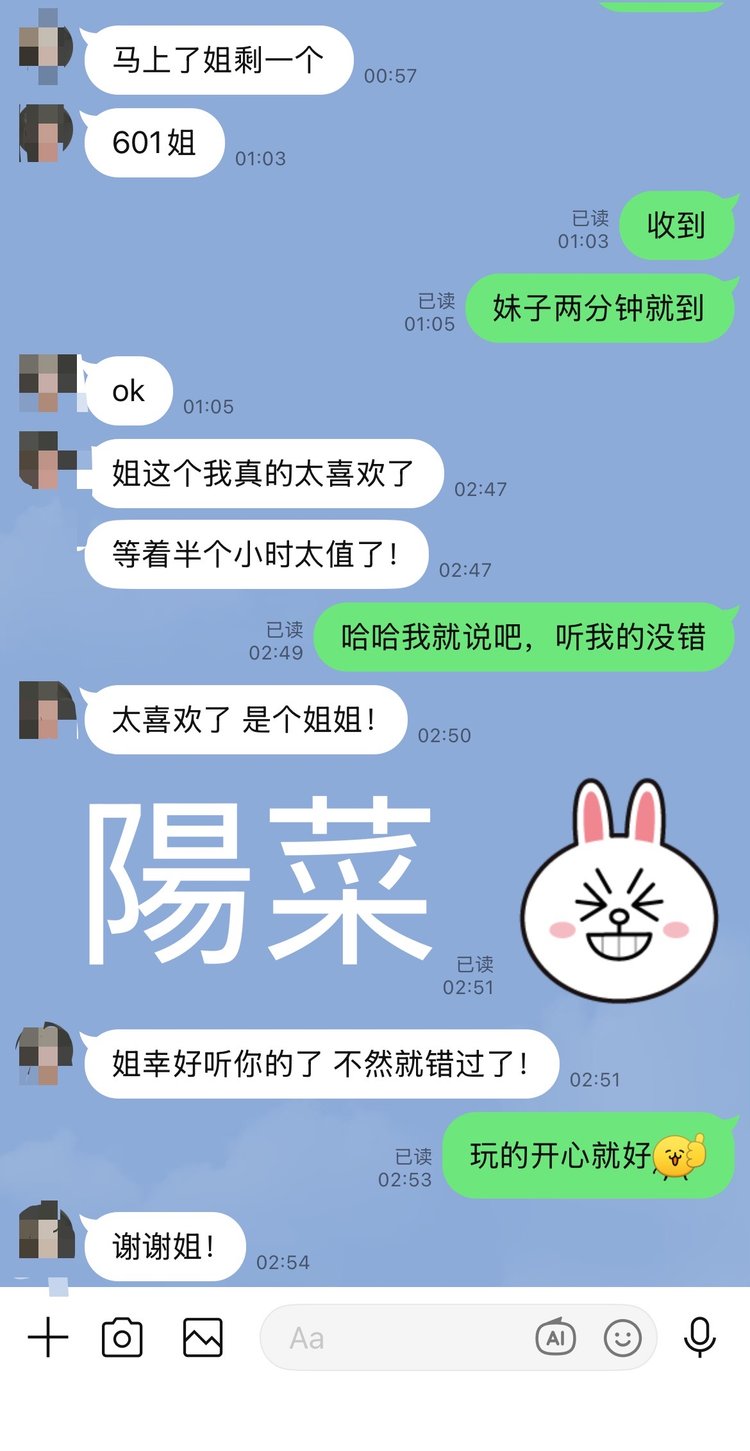Open the photo gallery picker
The width and height of the screenshot is (750, 1451).
pyautogui.click(x=203, y=1338)
